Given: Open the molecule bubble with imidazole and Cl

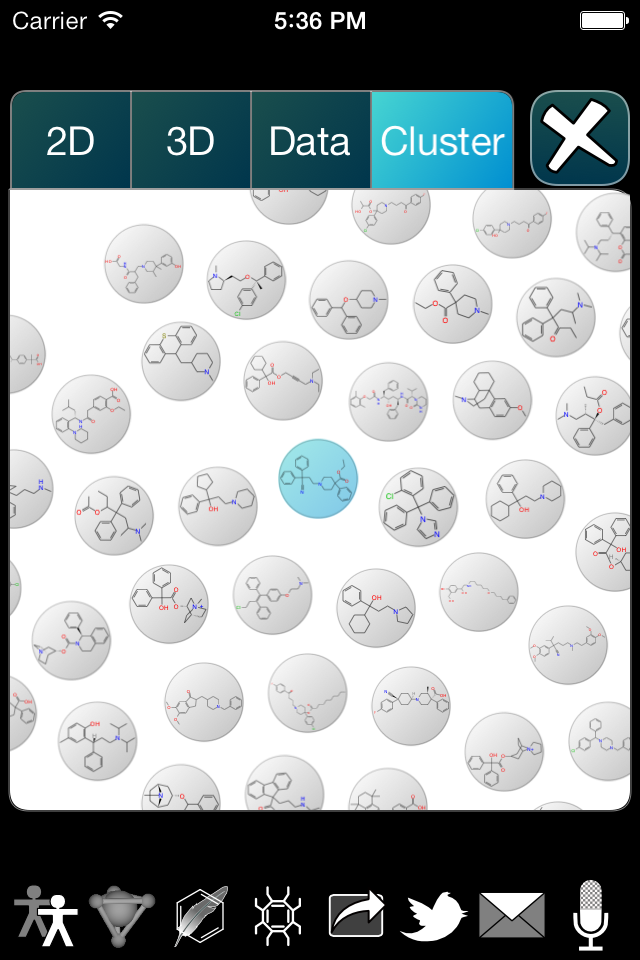Looking at the screenshot, I should coord(418,507).
